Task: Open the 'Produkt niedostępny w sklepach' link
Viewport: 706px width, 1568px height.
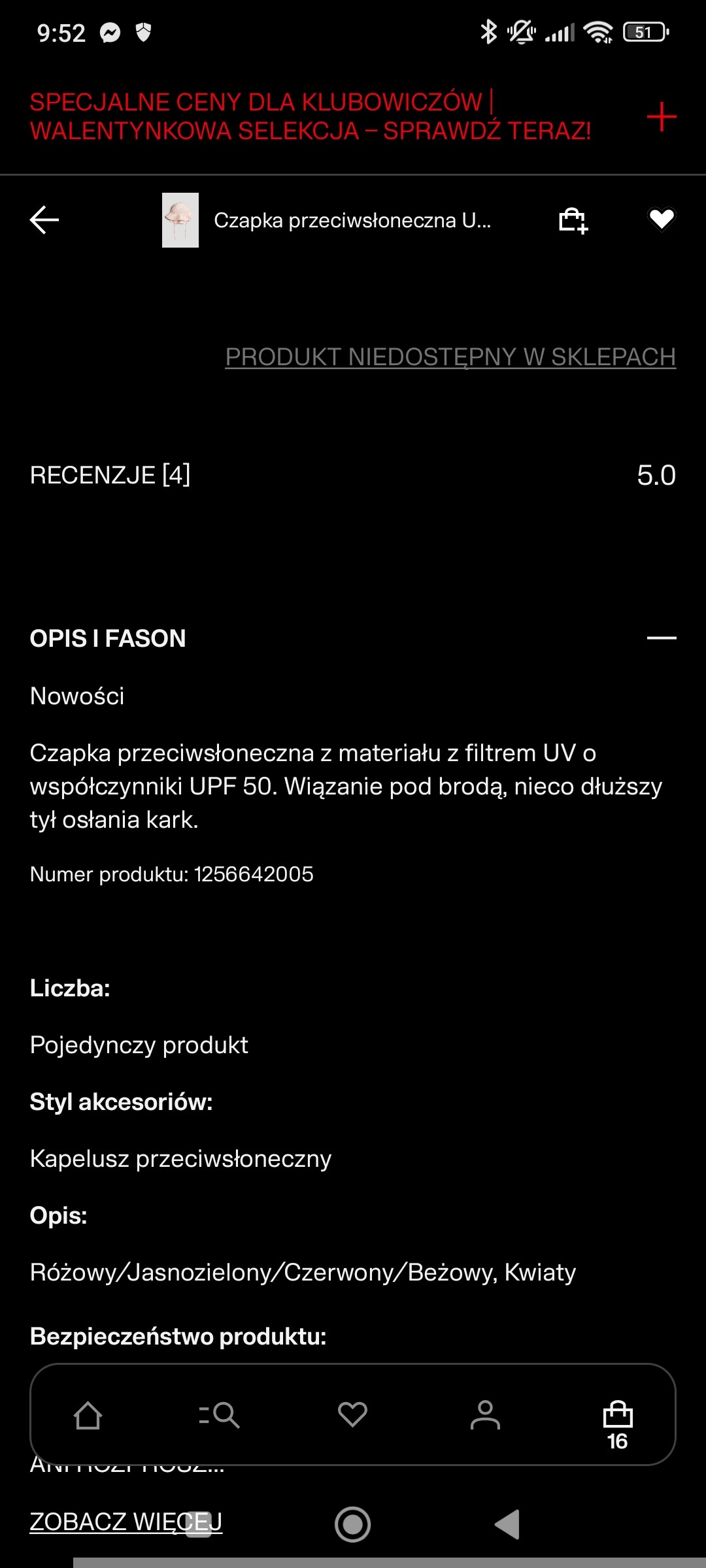Action: [450, 357]
